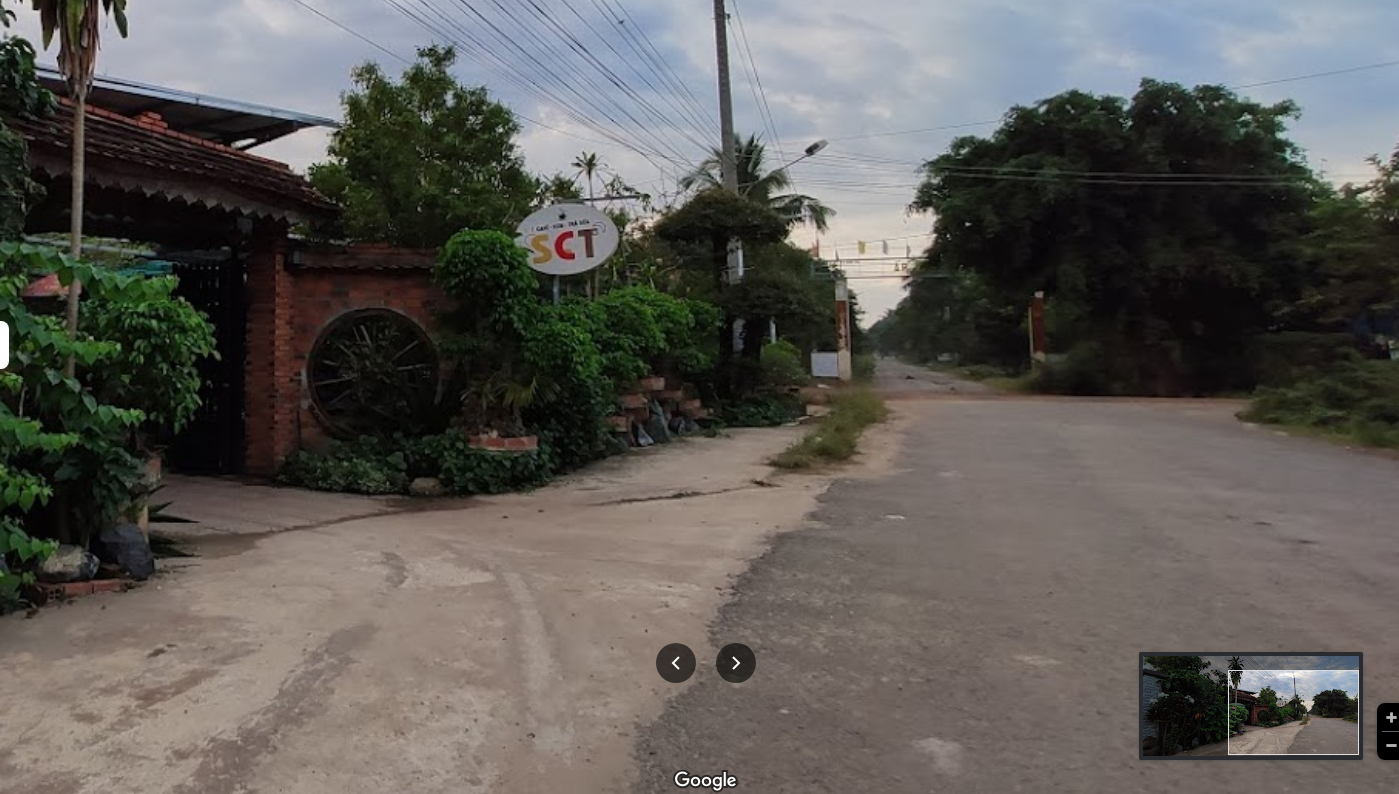The height and width of the screenshot is (794, 1399).
Task: Go to the previous street view photo
Action: pos(675,663)
